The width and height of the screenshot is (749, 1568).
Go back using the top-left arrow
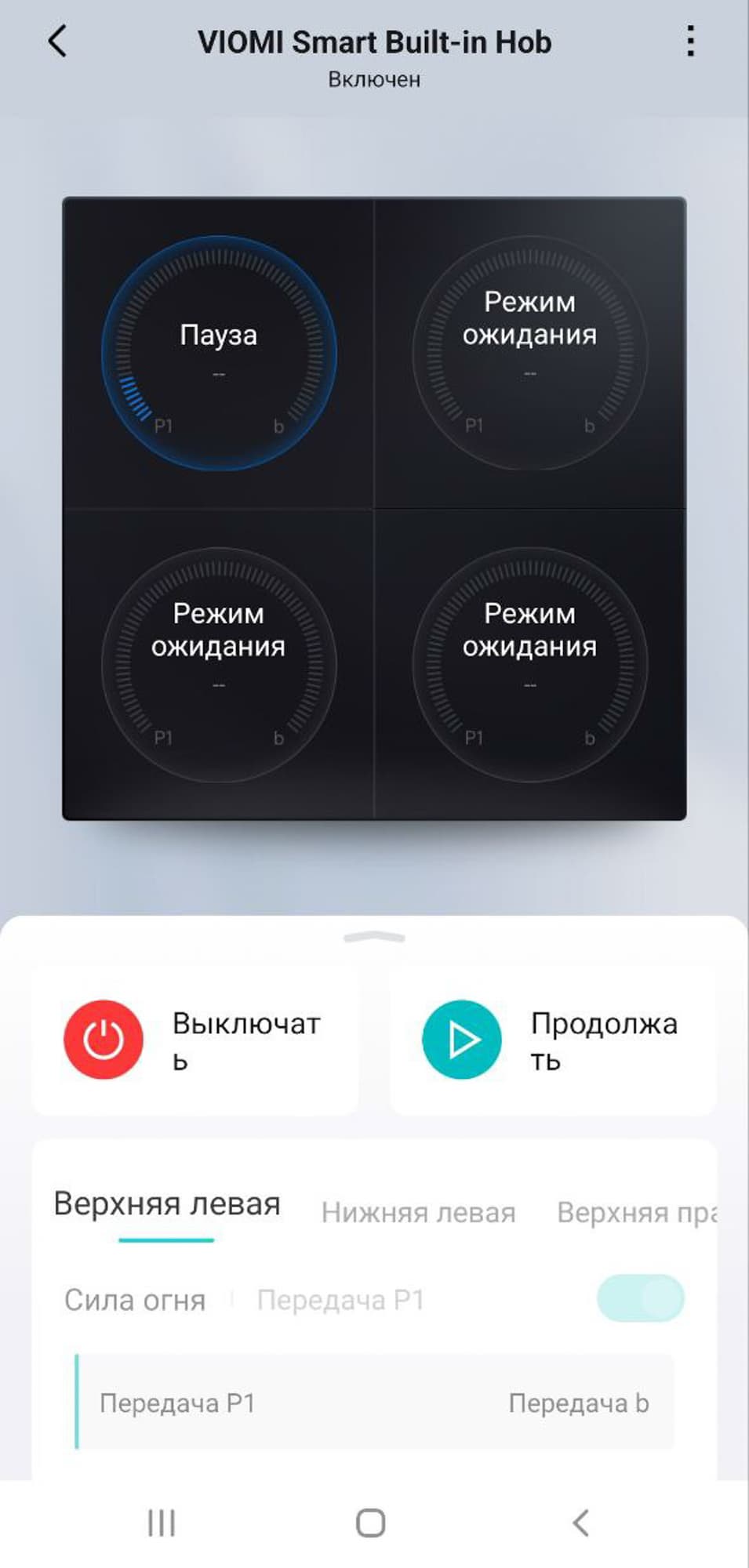click(57, 41)
